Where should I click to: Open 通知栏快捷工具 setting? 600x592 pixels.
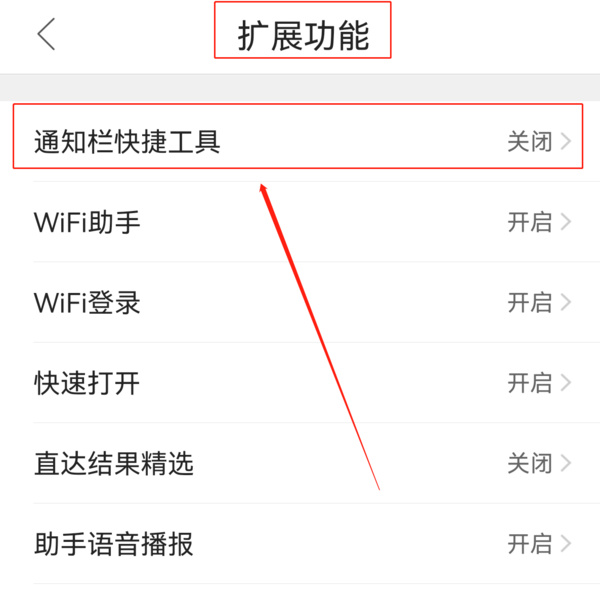coord(298,141)
